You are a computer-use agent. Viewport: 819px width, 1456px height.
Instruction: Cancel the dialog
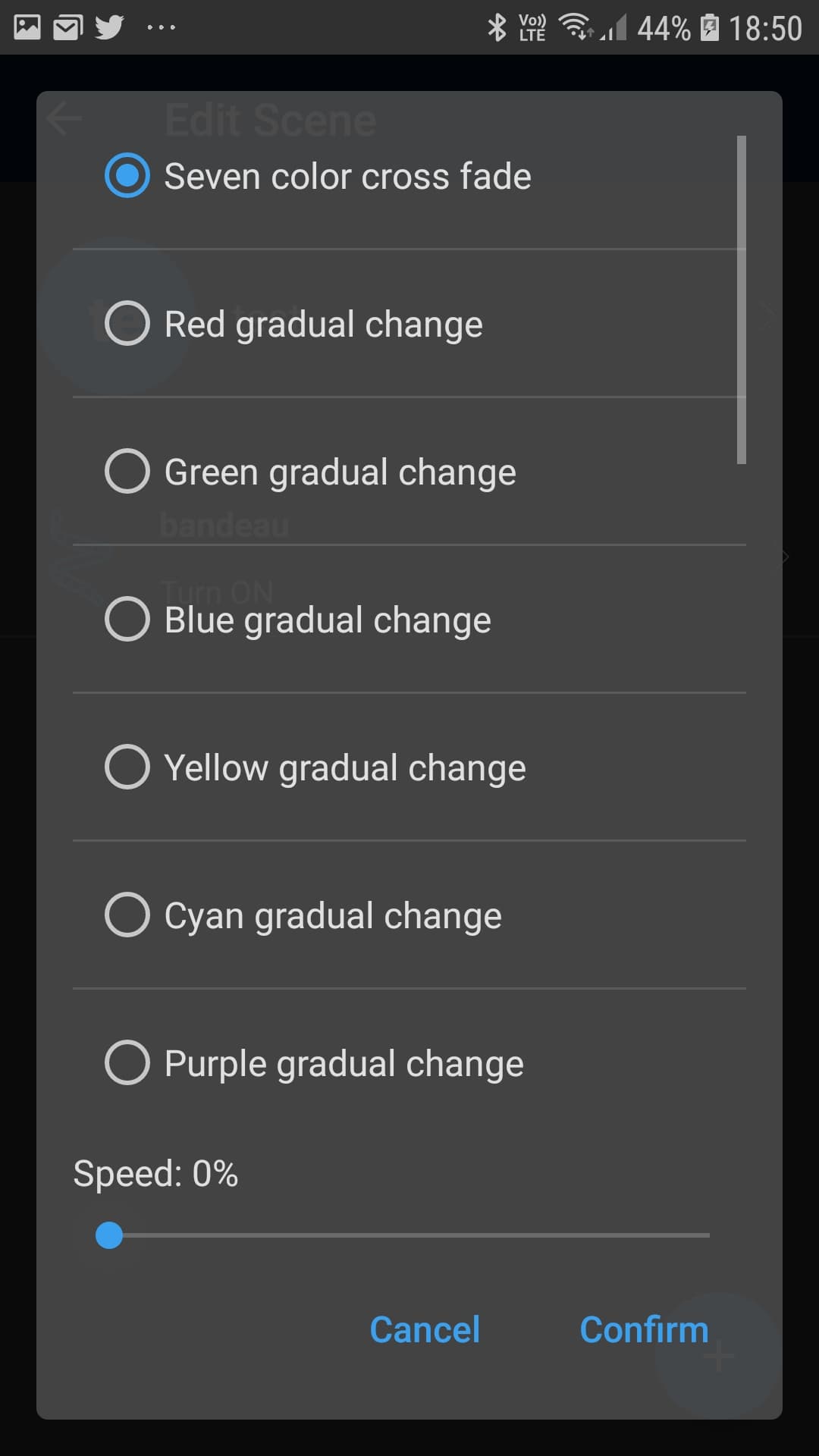[x=425, y=1329]
